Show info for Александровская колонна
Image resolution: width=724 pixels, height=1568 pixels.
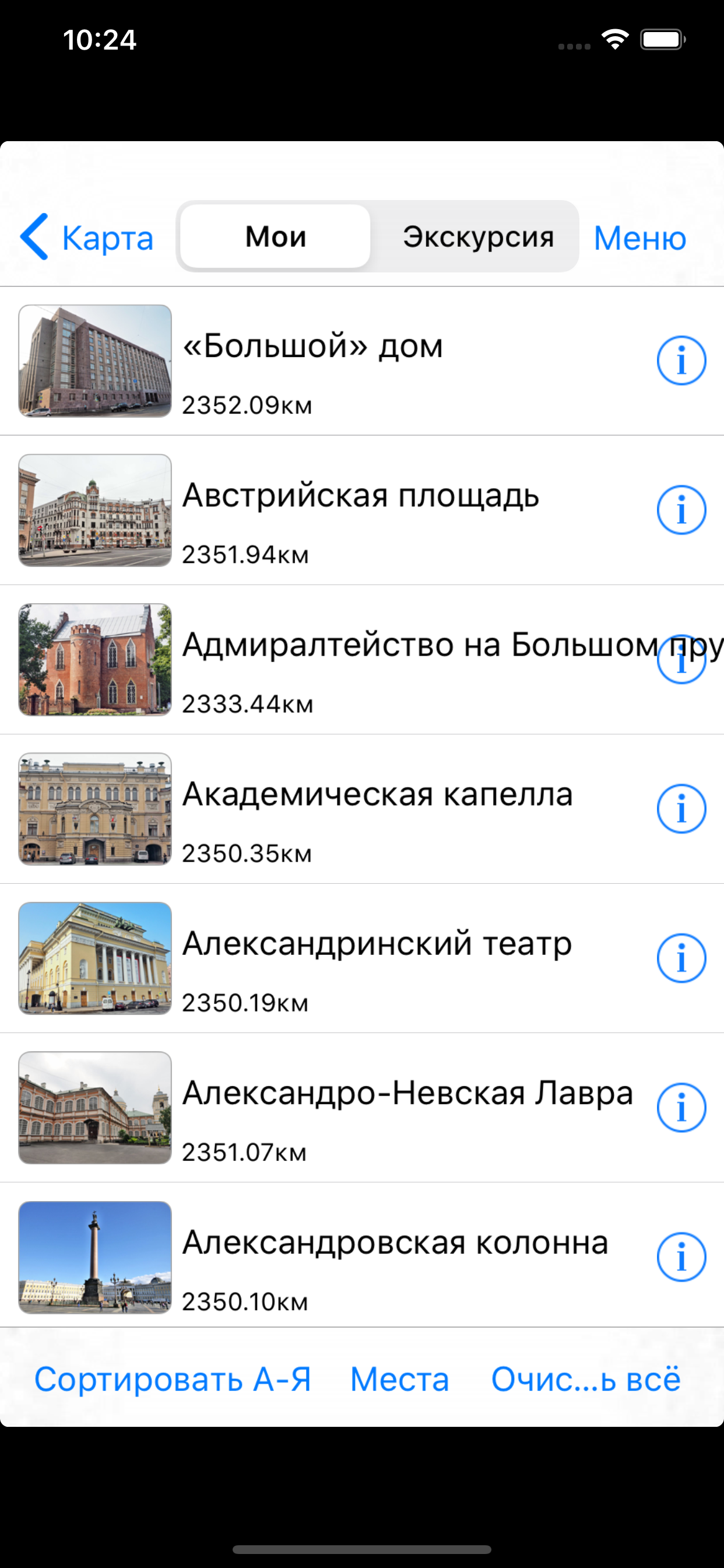[681, 1257]
